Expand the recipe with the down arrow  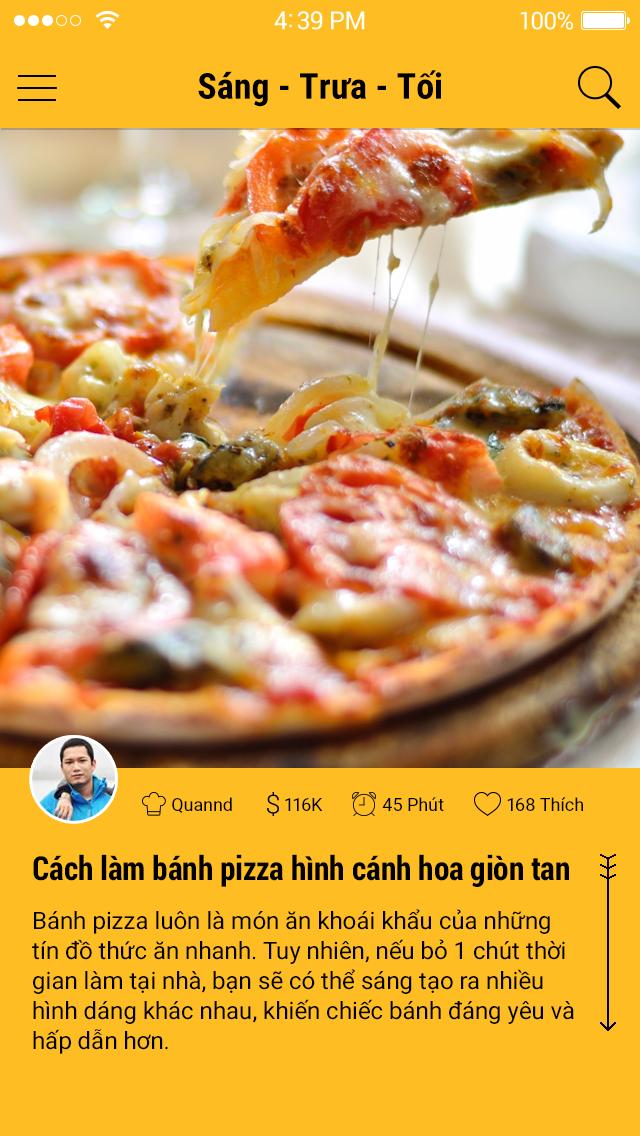[x=607, y=942]
